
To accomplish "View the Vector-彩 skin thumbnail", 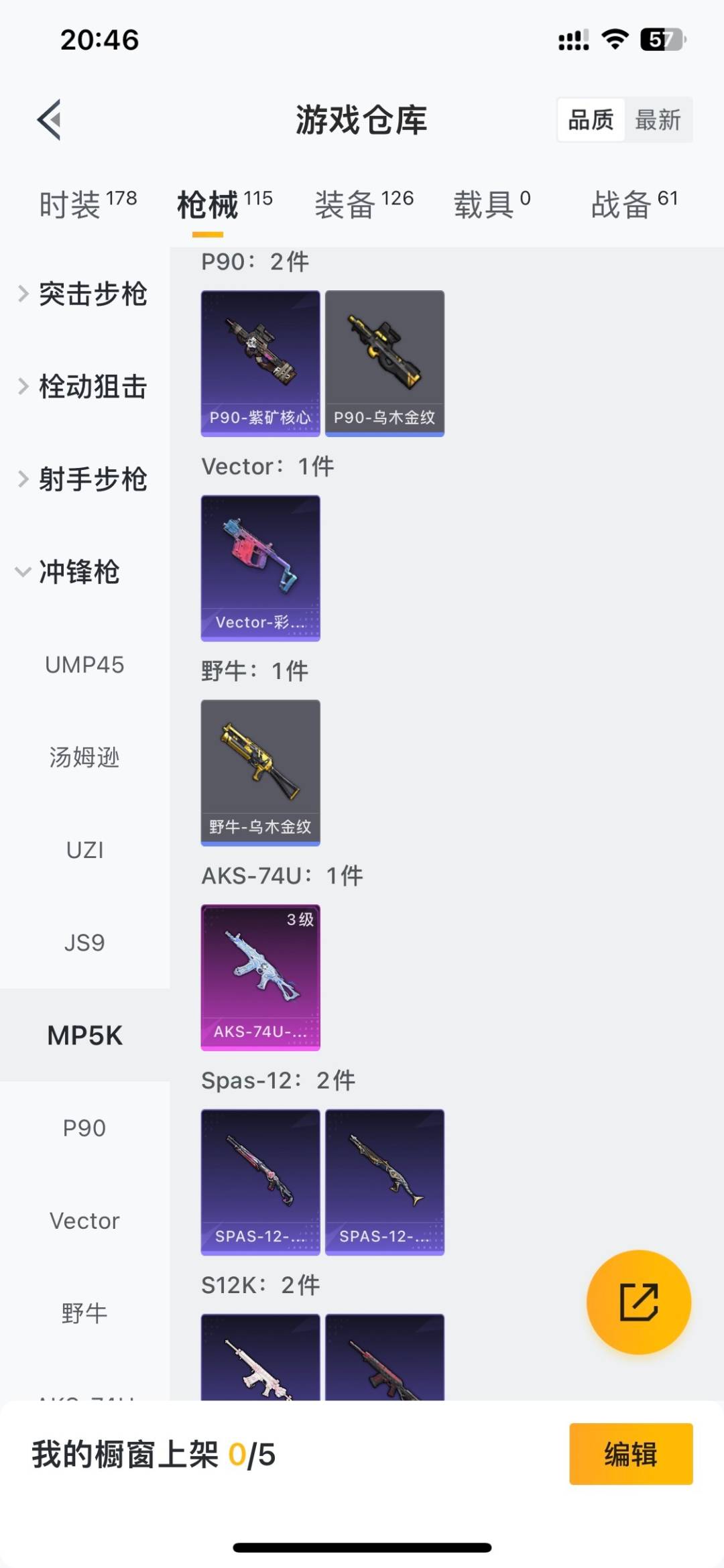I will [x=260, y=566].
